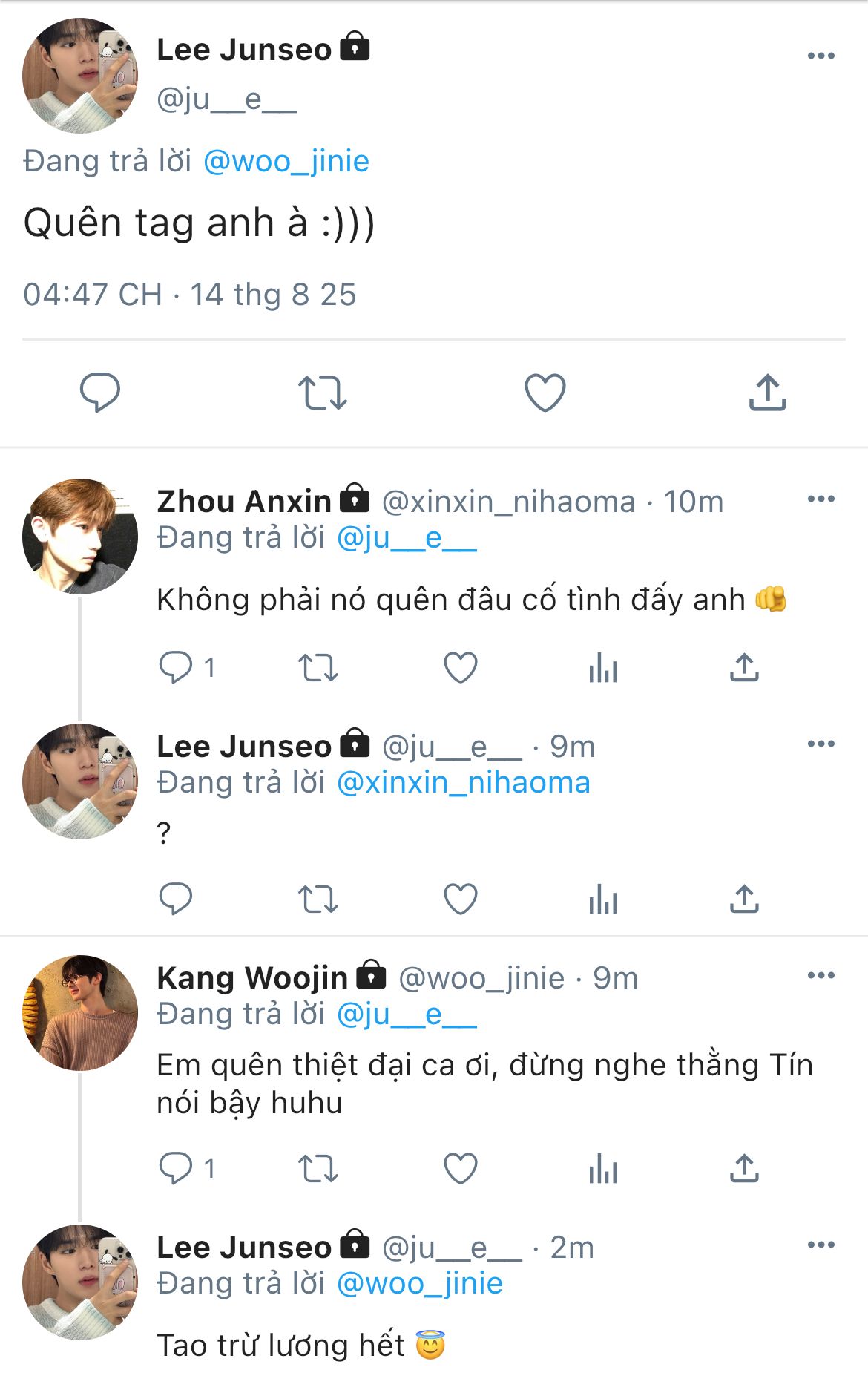Open overflow menu on Zhou Anxin's reply
Viewport: 868px width, 1393px height.
(x=821, y=499)
